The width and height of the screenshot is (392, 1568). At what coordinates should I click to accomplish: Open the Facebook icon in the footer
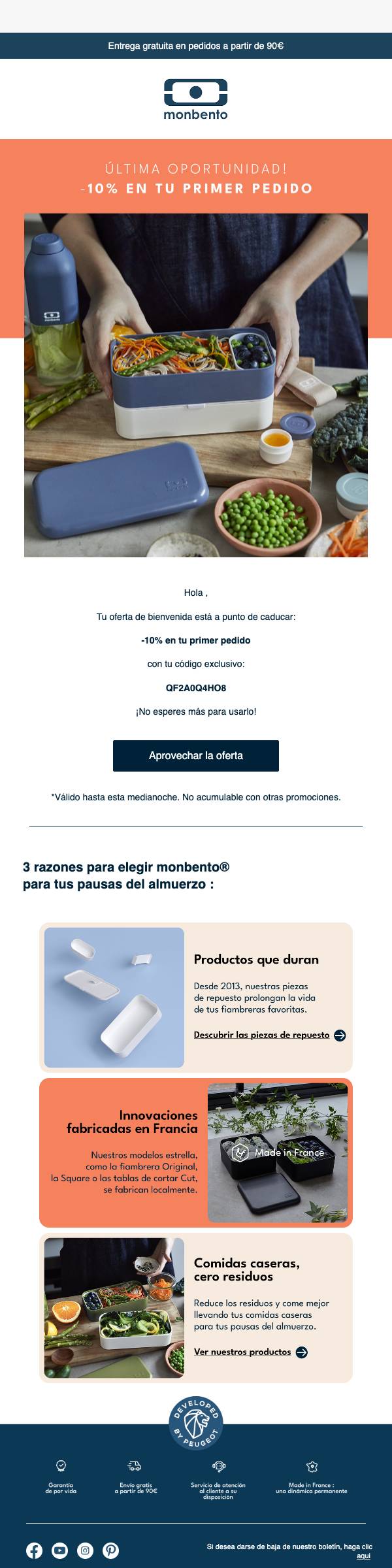pyautogui.click(x=34, y=1550)
